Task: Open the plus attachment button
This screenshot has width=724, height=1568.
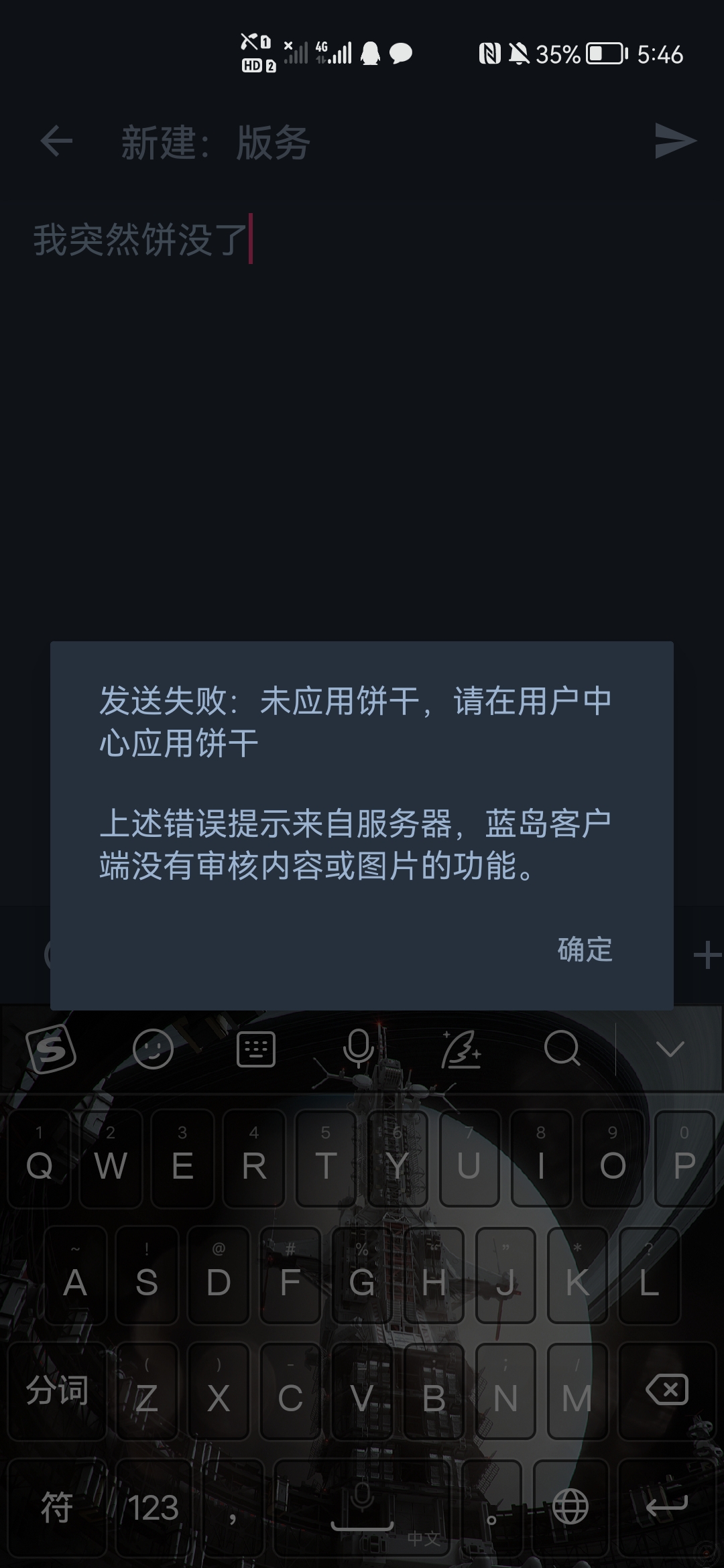Action: tap(707, 955)
